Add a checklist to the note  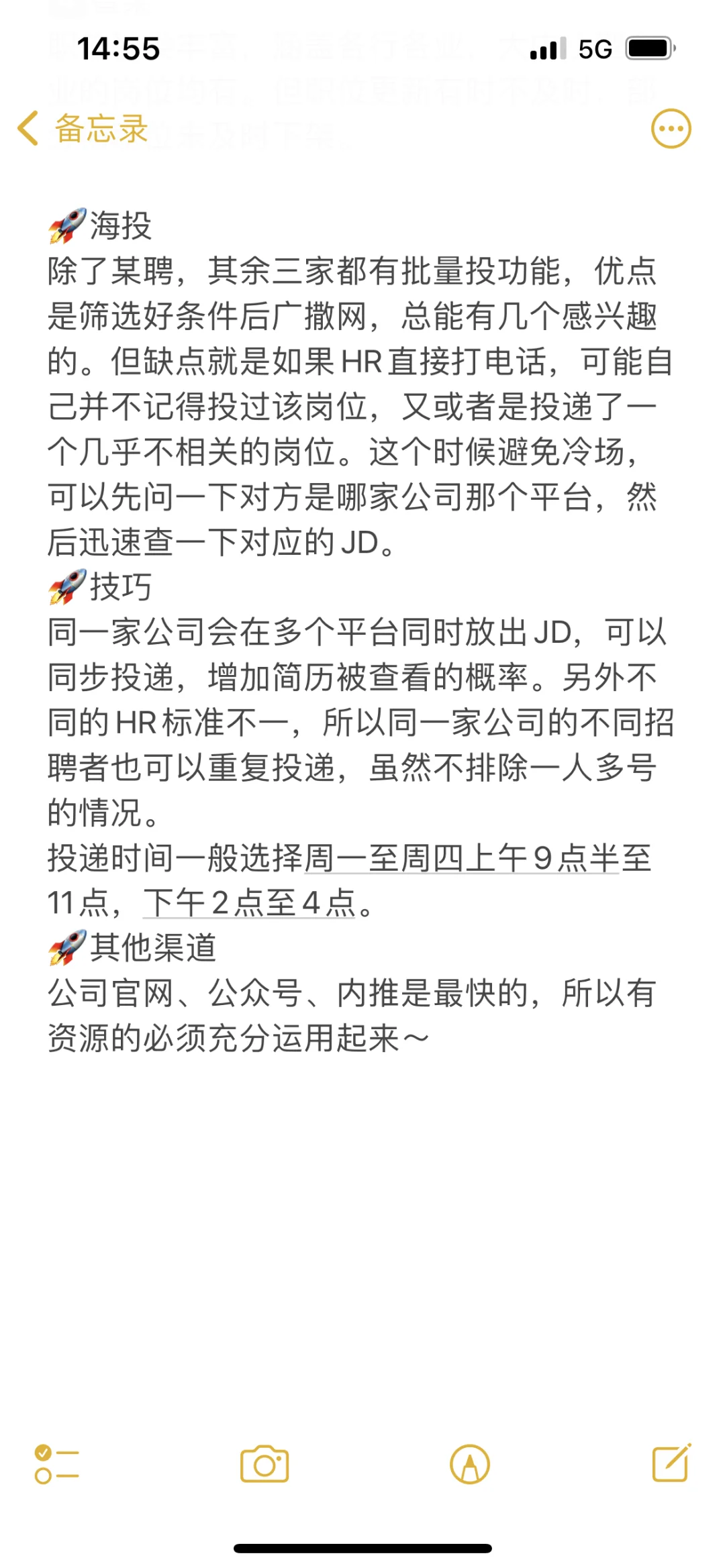coord(57,1464)
